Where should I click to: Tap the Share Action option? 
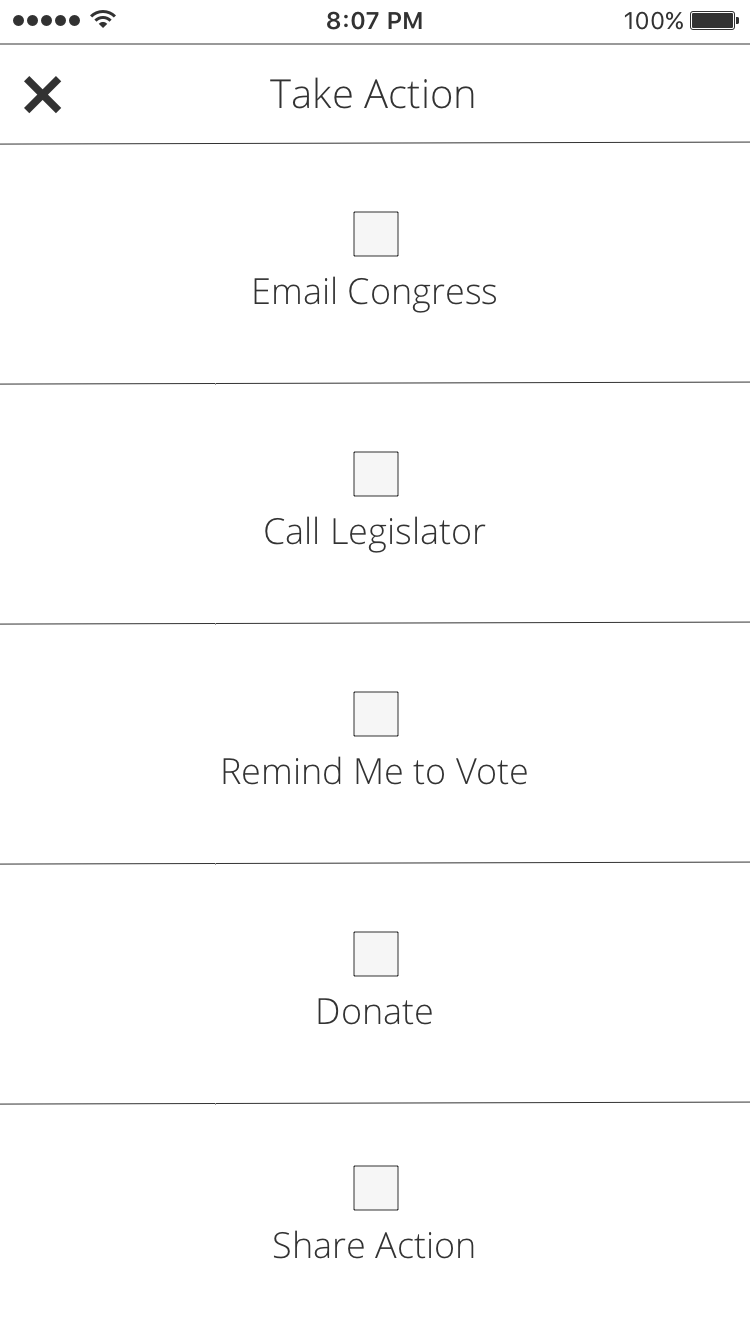[375, 1219]
